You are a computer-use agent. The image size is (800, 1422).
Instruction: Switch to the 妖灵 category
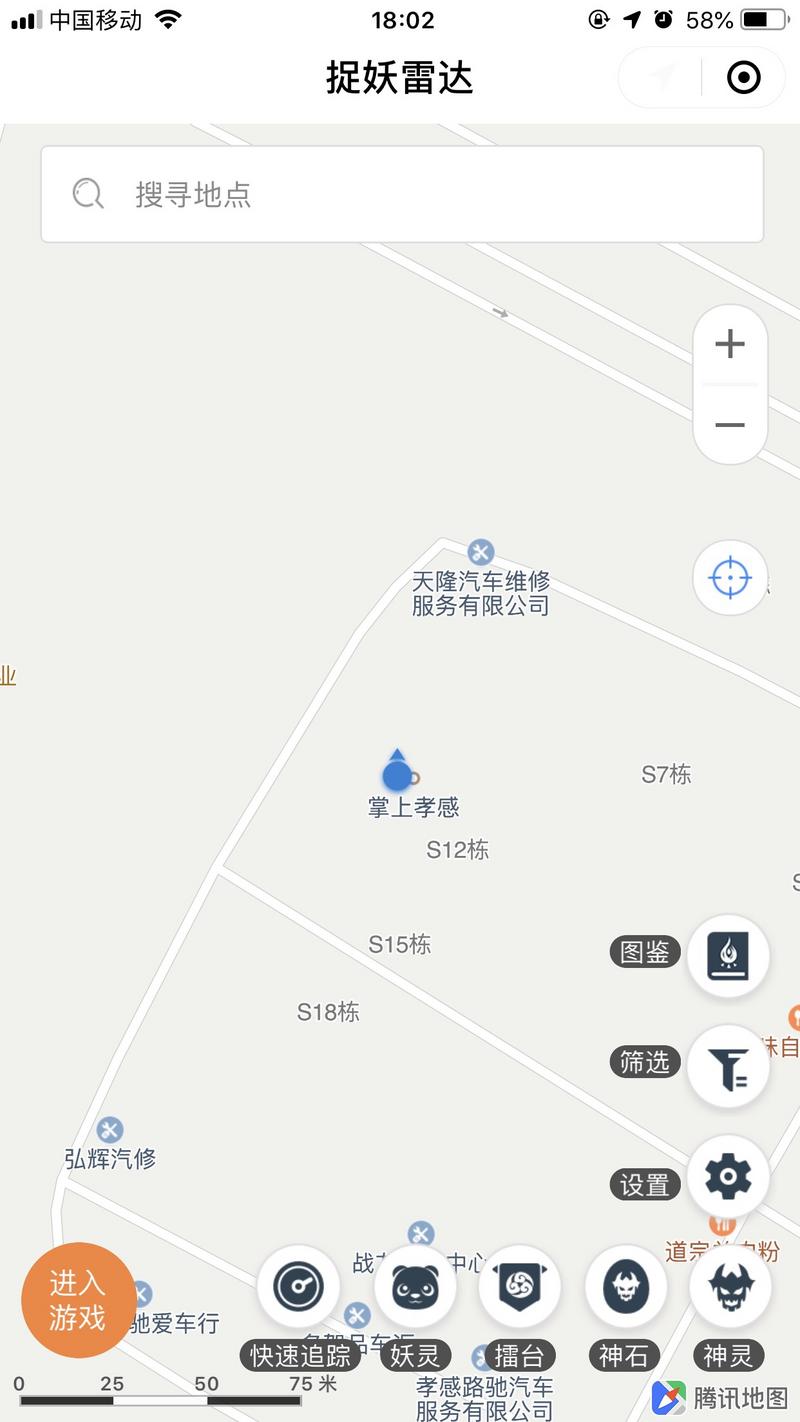point(415,1287)
